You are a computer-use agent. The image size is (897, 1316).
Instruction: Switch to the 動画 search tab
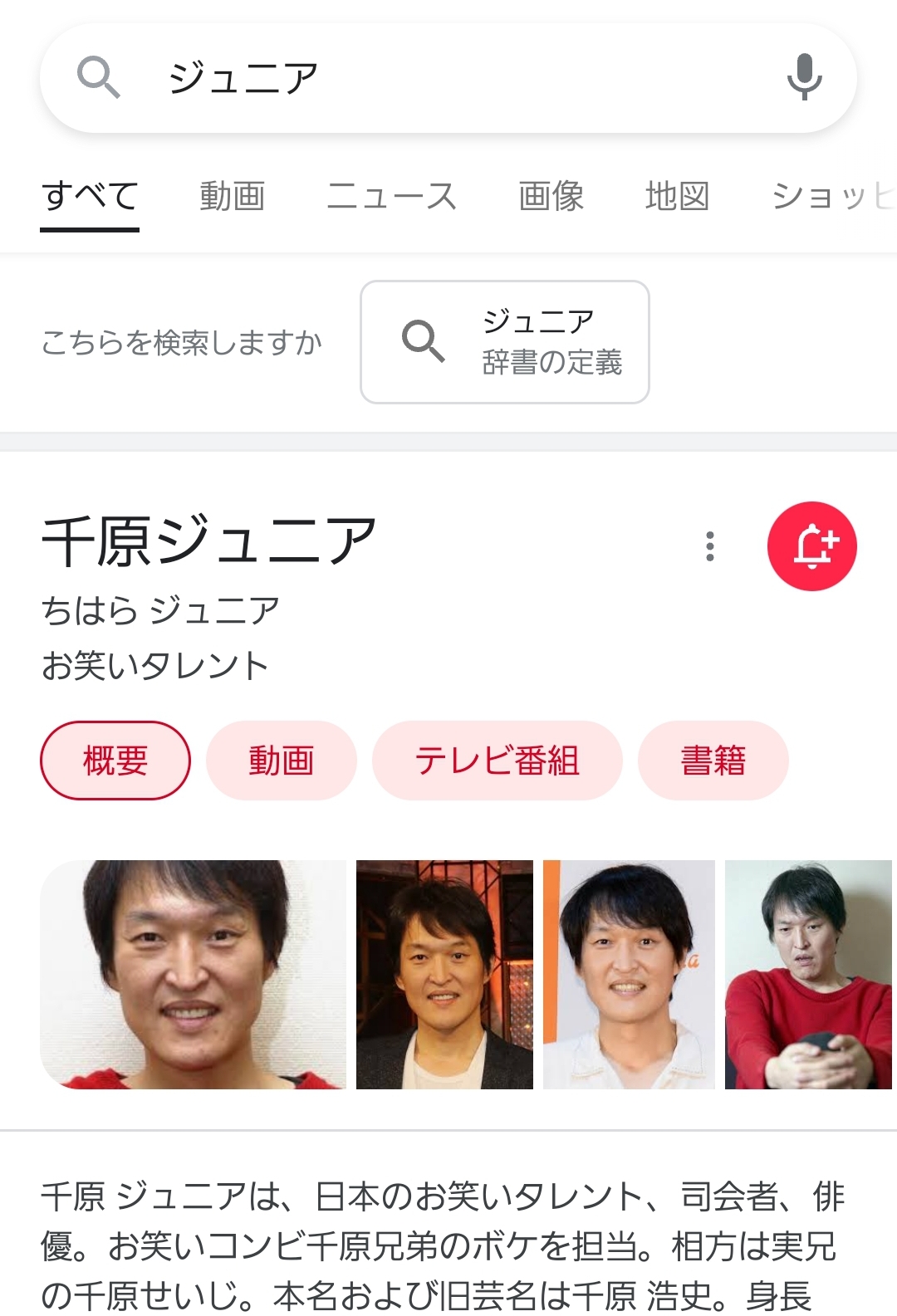232,197
